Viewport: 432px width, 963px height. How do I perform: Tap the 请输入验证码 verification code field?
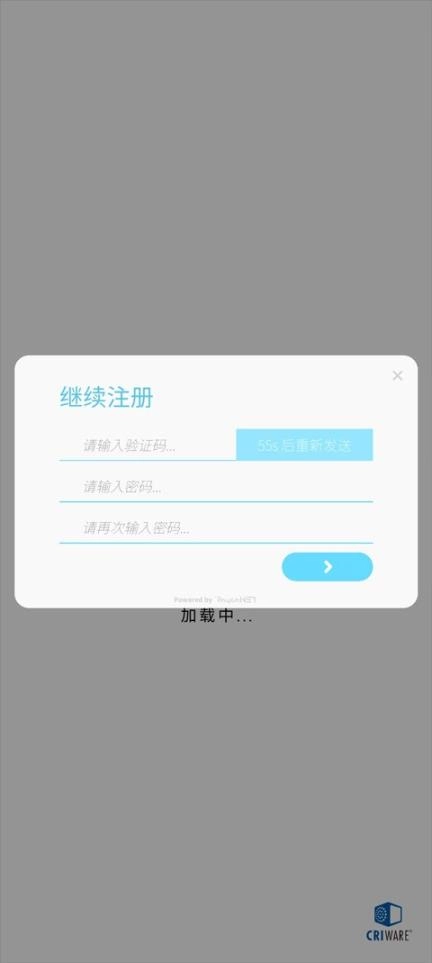(x=147, y=445)
